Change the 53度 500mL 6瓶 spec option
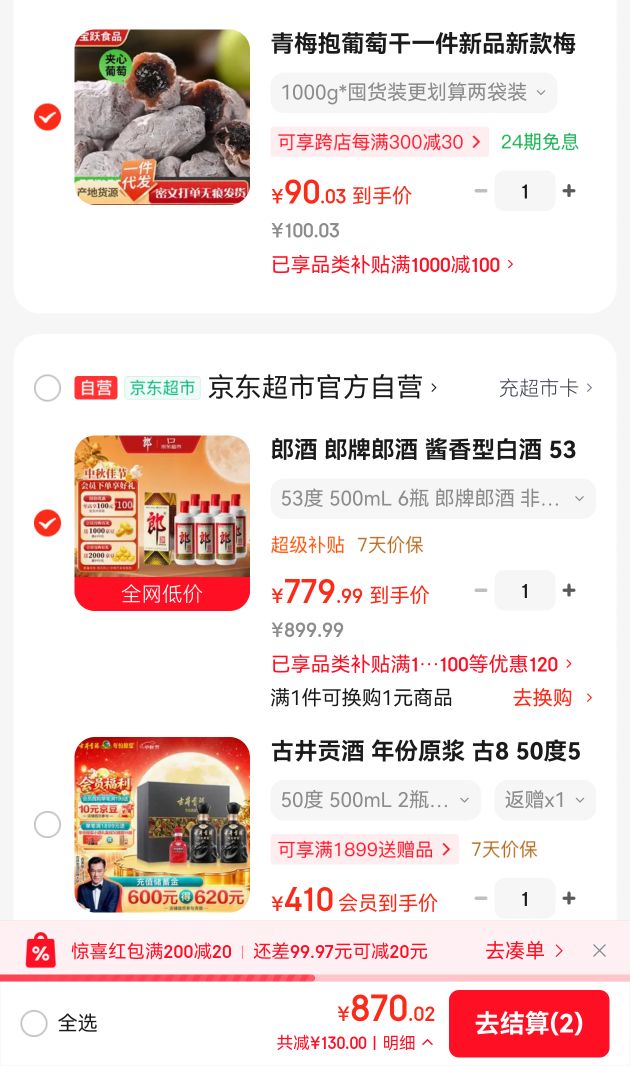The image size is (630, 1066). [x=433, y=498]
